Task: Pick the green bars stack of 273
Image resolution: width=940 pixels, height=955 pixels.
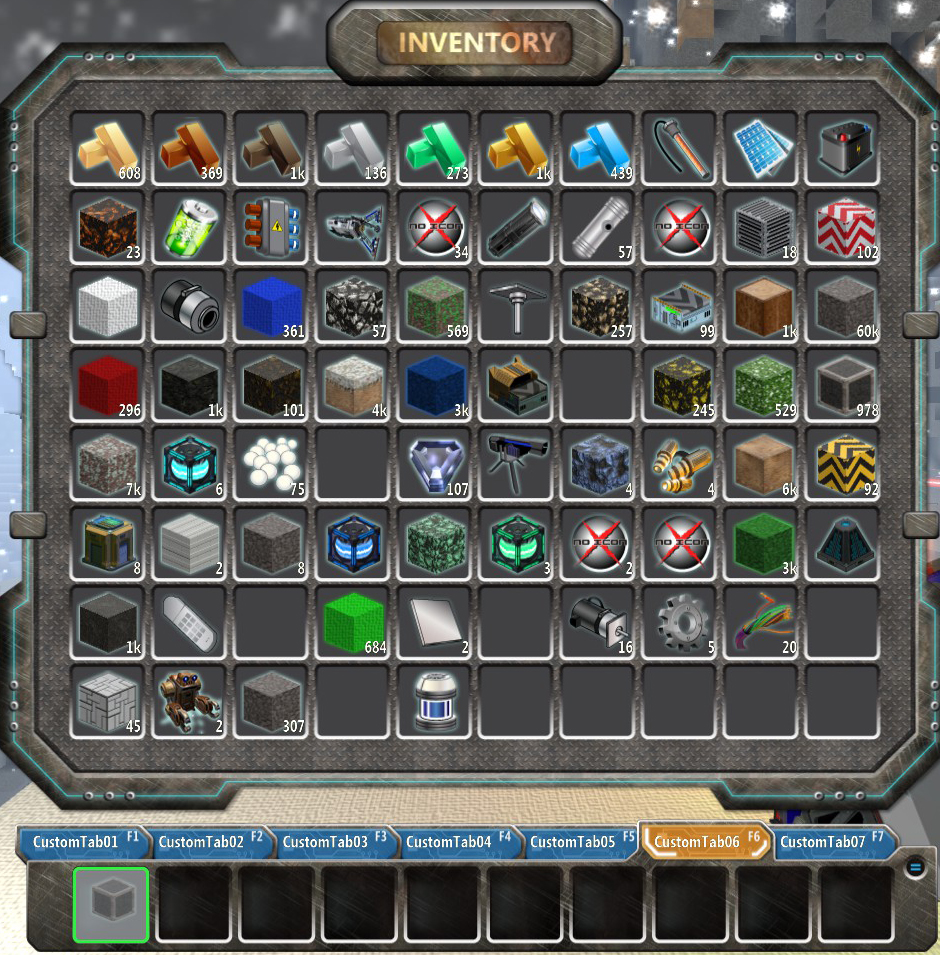Action: pyautogui.click(x=434, y=148)
